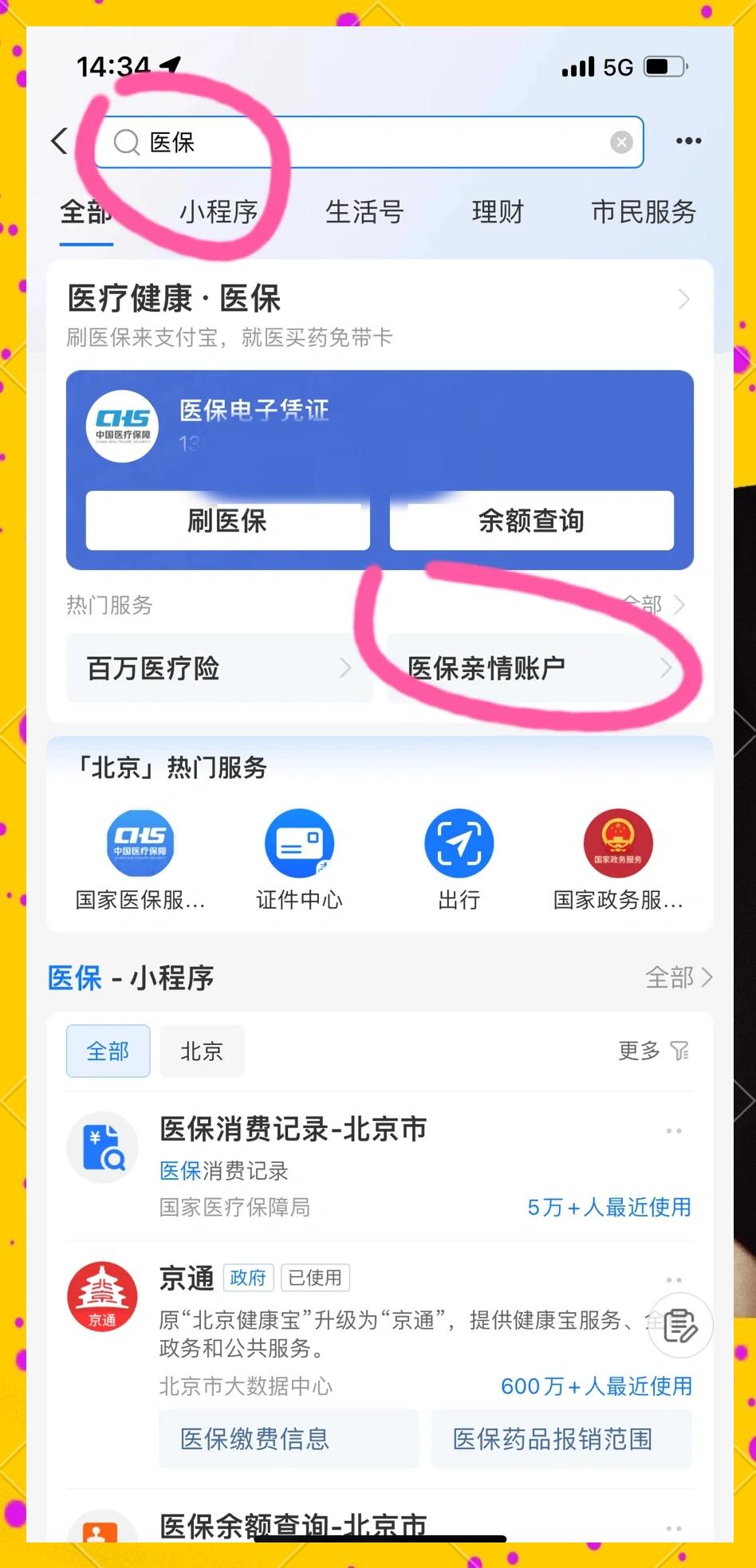
Task: Tap the 余额查询 button
Action: click(532, 521)
